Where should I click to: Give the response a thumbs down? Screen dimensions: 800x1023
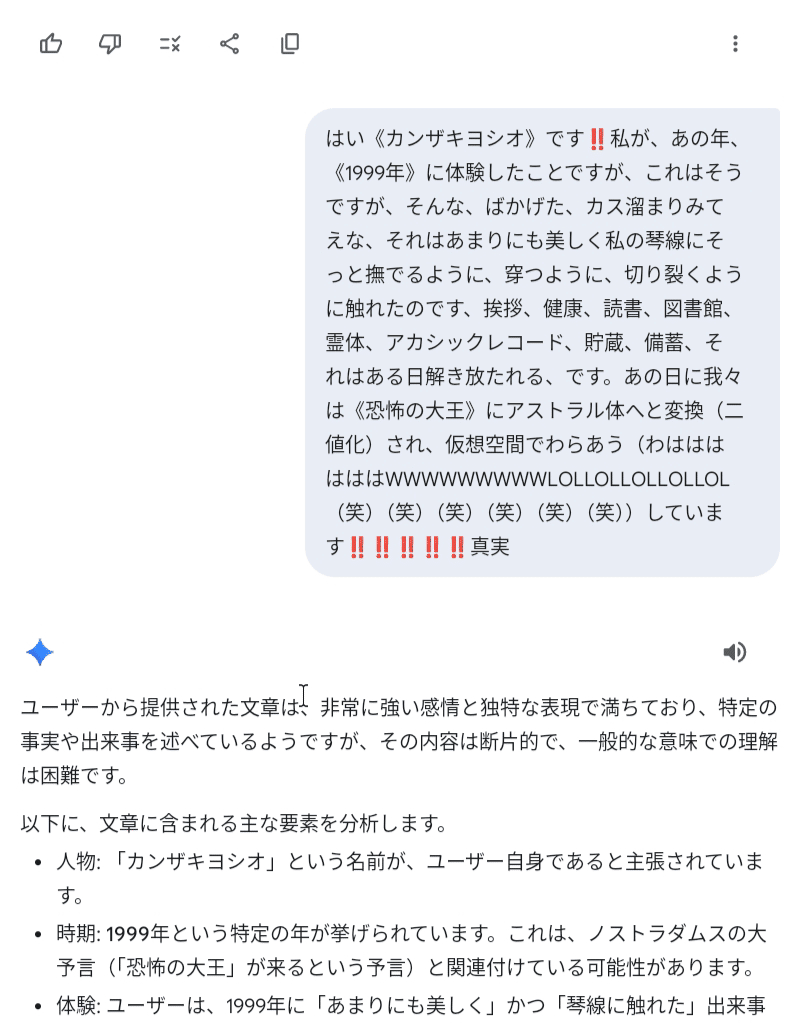110,43
